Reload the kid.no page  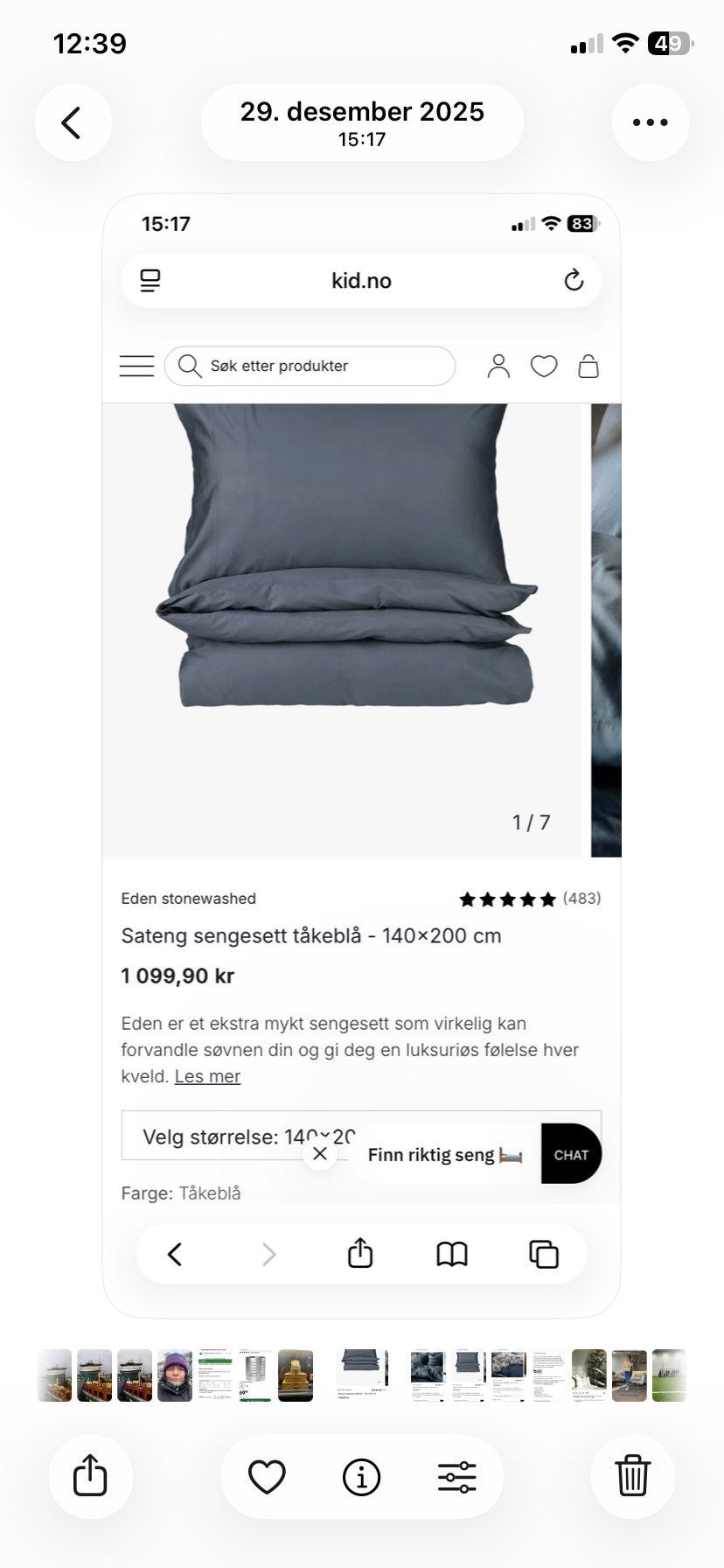coord(573,280)
